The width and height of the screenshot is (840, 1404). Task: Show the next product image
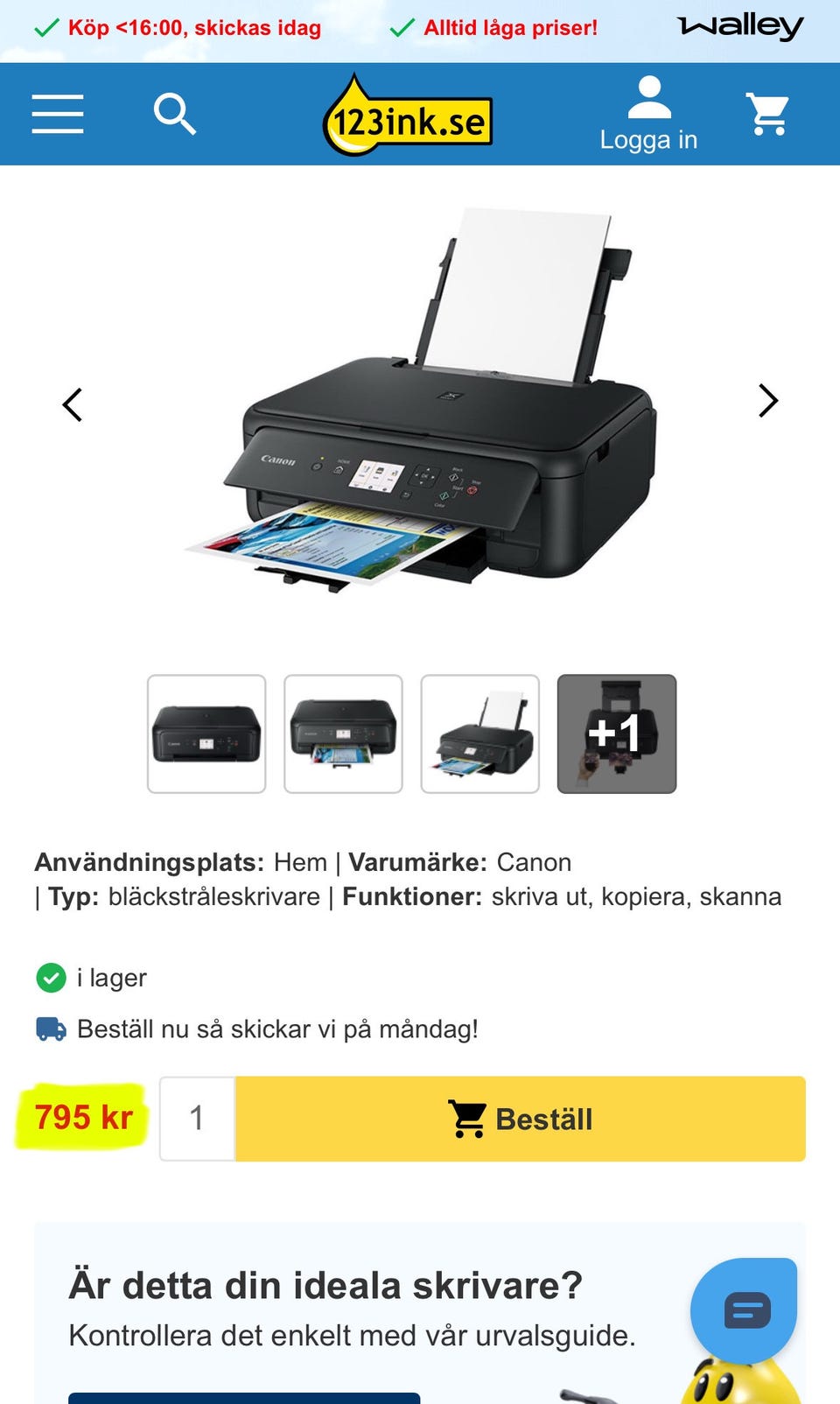coord(767,401)
